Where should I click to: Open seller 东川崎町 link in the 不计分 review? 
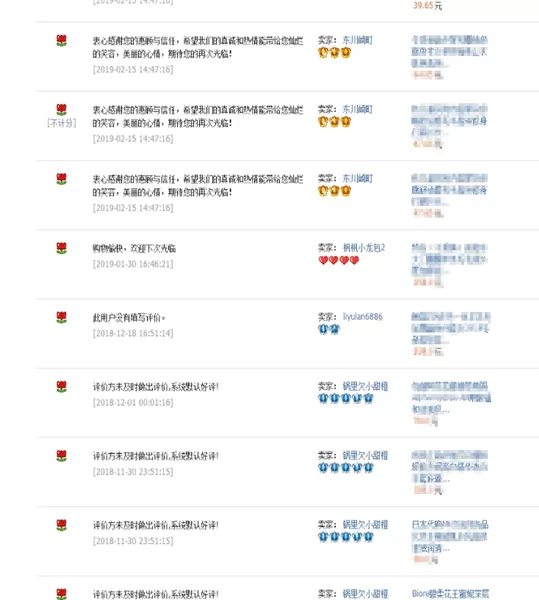pyautogui.click(x=357, y=109)
